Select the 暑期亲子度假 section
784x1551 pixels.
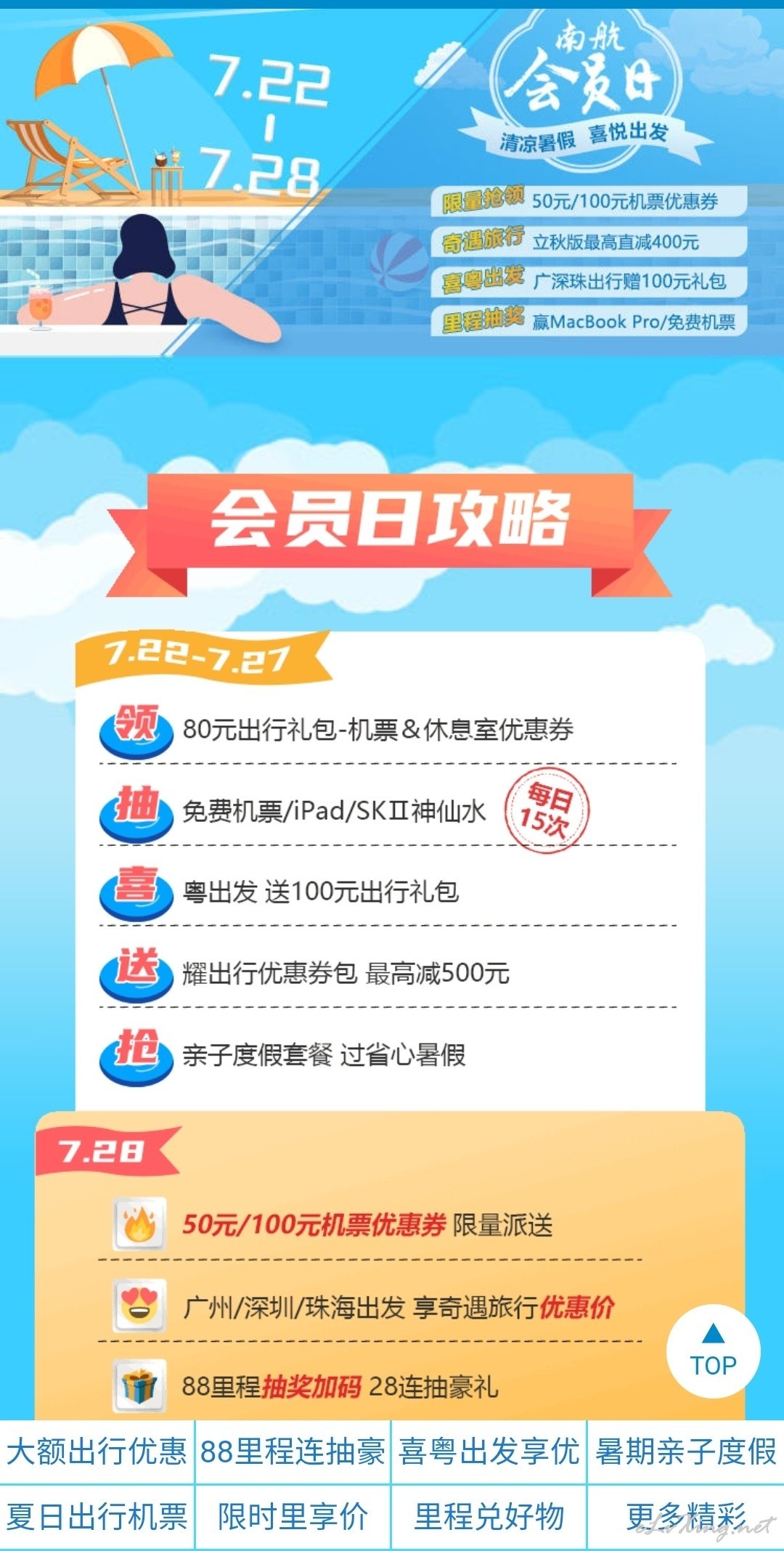click(686, 1452)
